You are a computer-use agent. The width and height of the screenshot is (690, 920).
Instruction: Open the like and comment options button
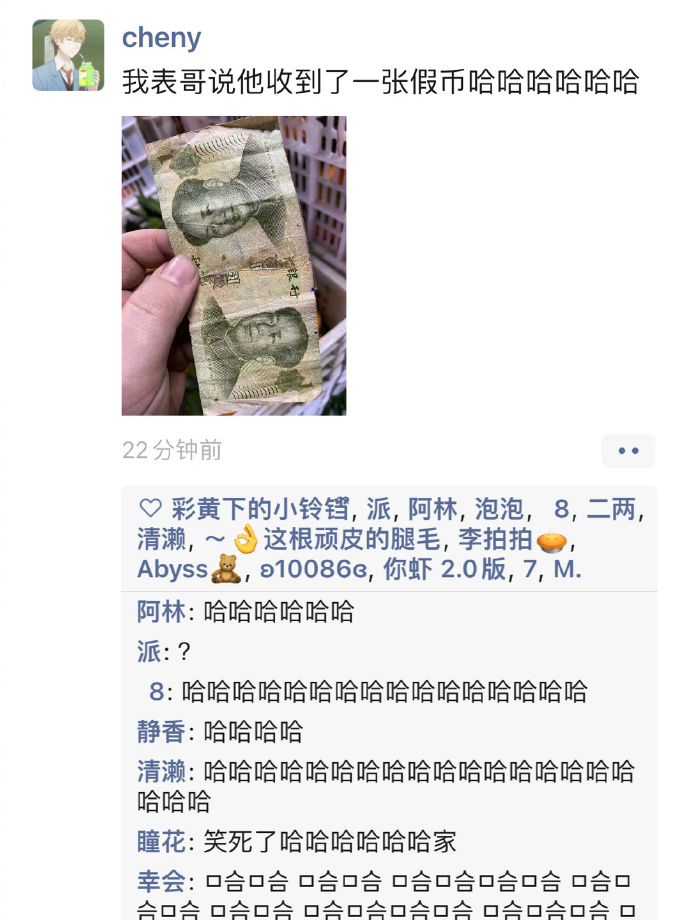pyautogui.click(x=628, y=451)
